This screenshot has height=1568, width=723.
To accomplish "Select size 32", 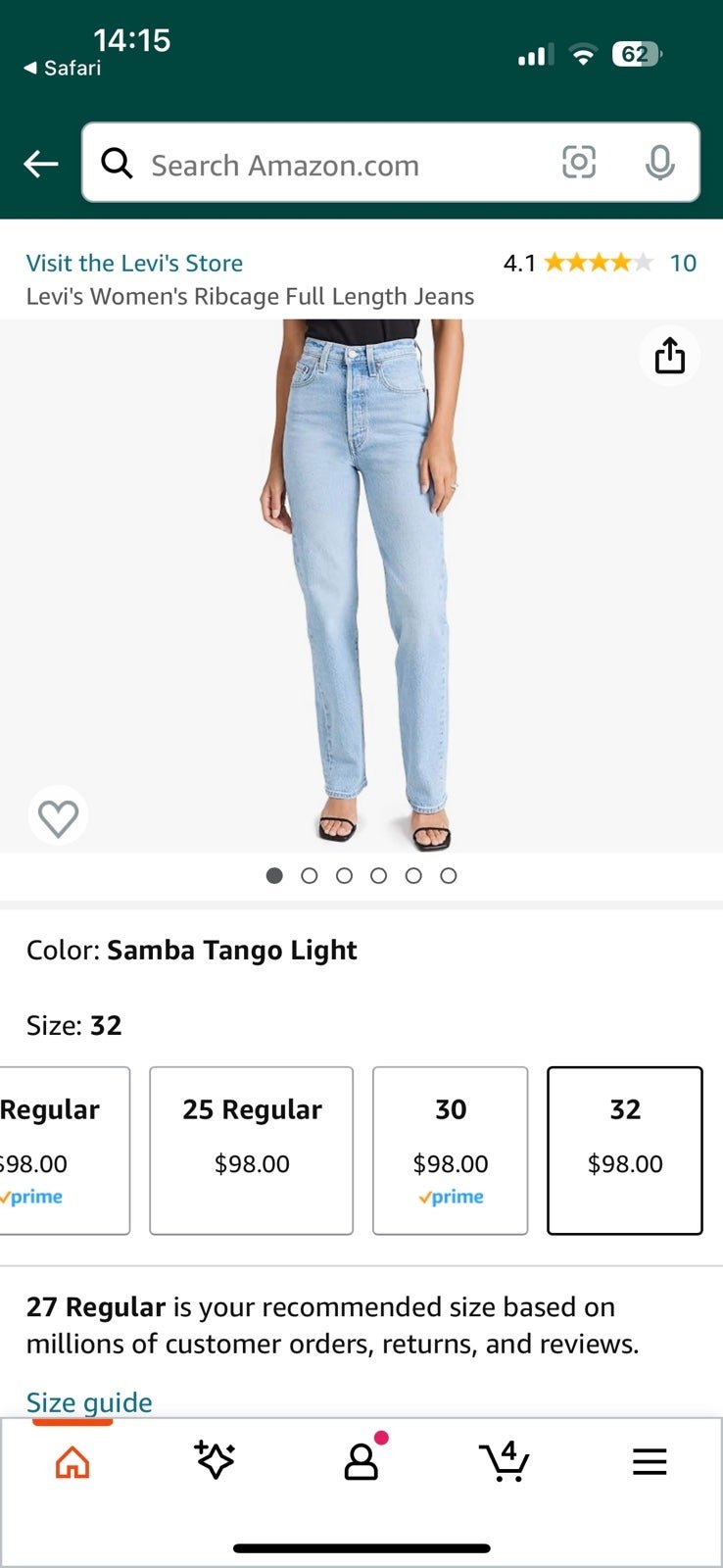I will 625,1151.
